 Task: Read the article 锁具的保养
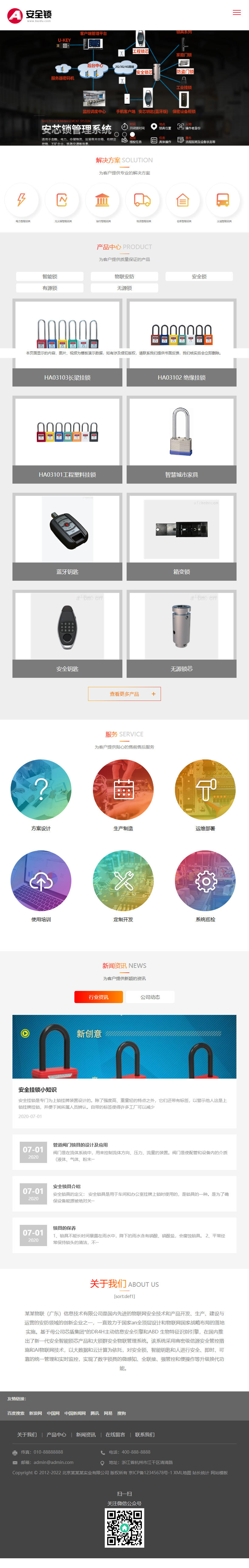pyautogui.click(x=65, y=1228)
